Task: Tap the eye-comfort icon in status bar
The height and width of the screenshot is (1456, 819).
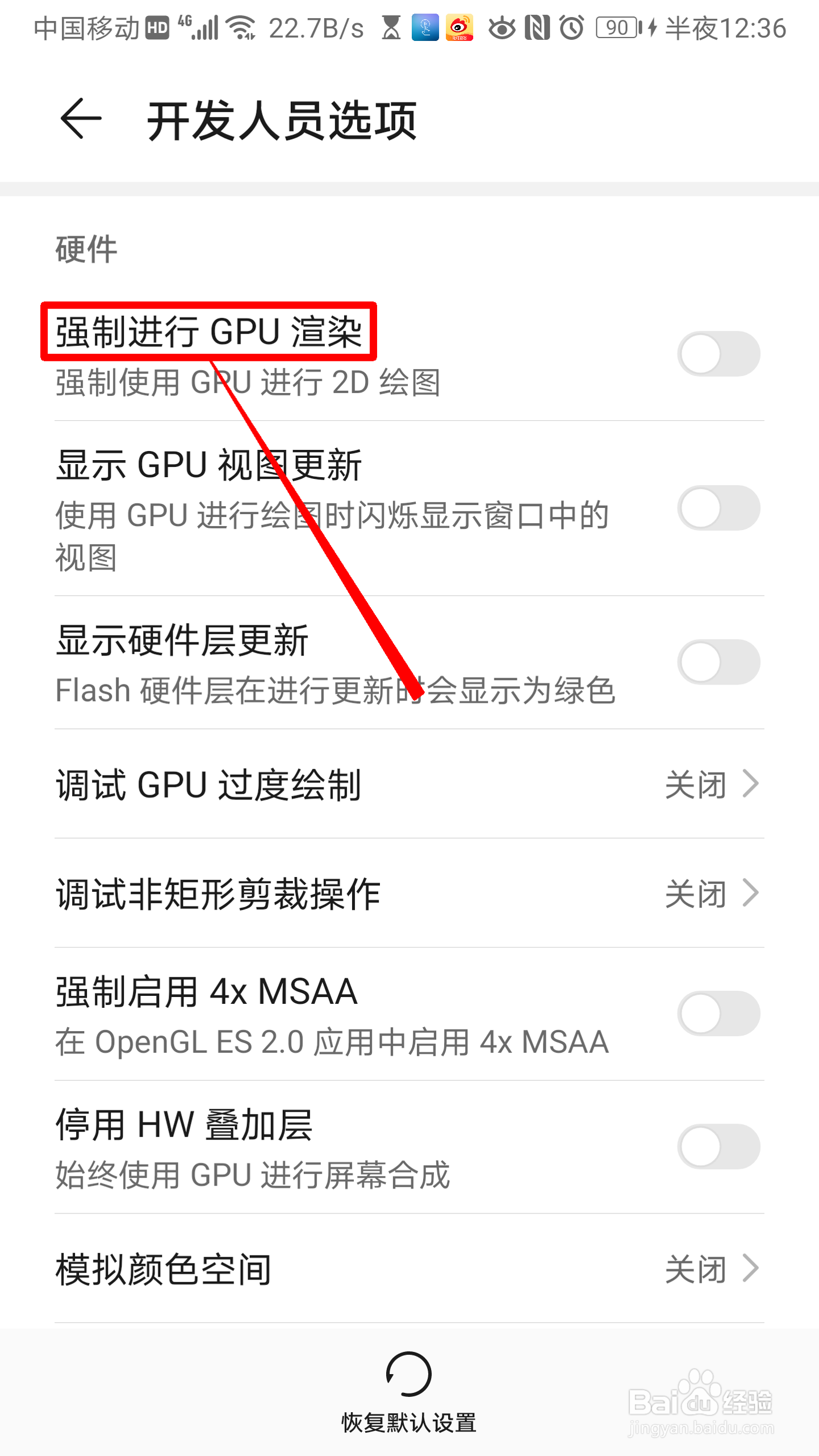Action: (x=503, y=28)
